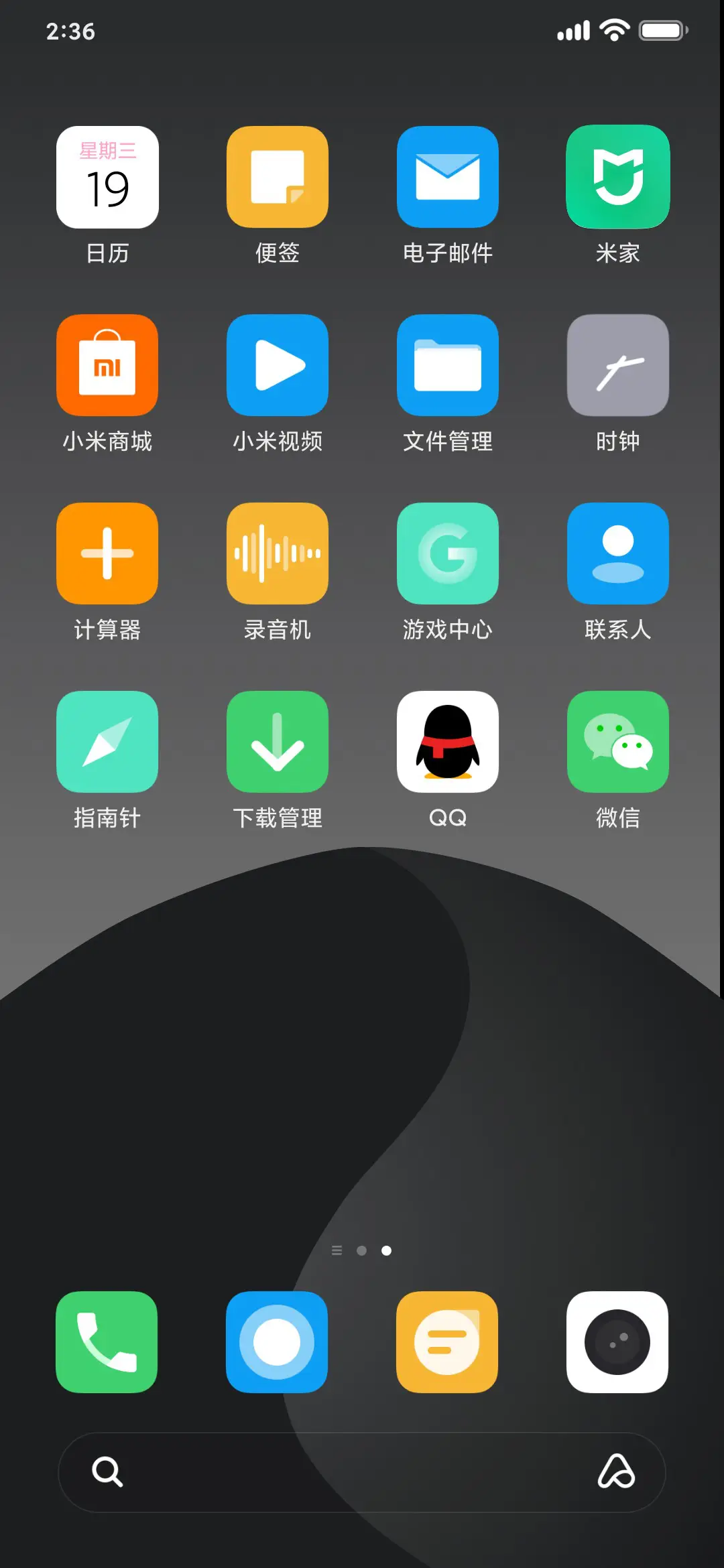Screen dimensions: 724x1568
Task: Open 联系人 contacts
Action: [x=617, y=551]
